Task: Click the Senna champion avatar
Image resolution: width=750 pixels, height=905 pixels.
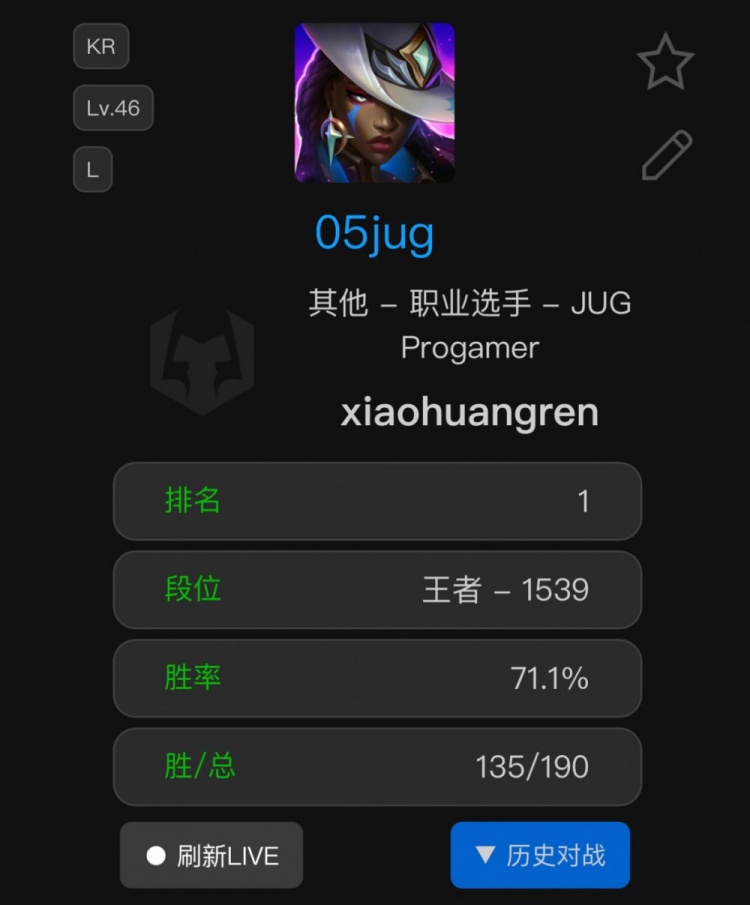Action: 375,101
